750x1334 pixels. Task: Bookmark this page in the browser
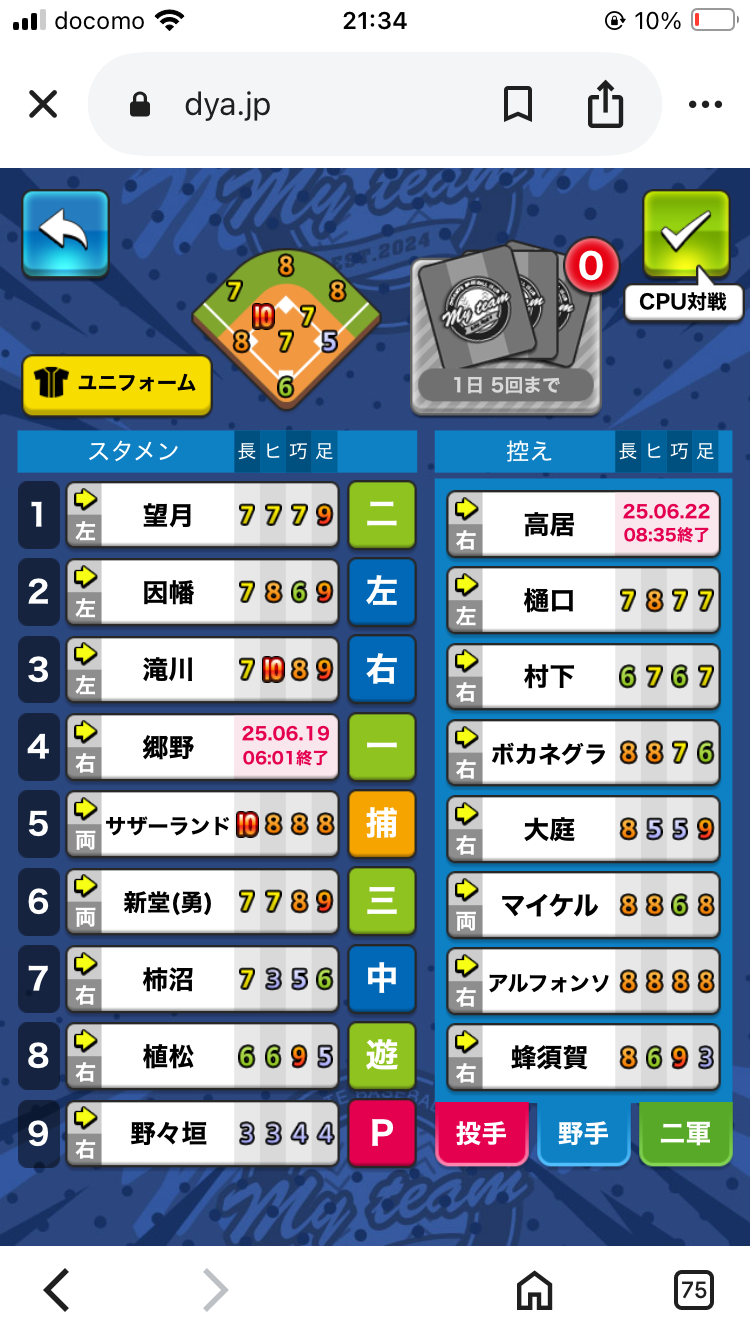(518, 104)
